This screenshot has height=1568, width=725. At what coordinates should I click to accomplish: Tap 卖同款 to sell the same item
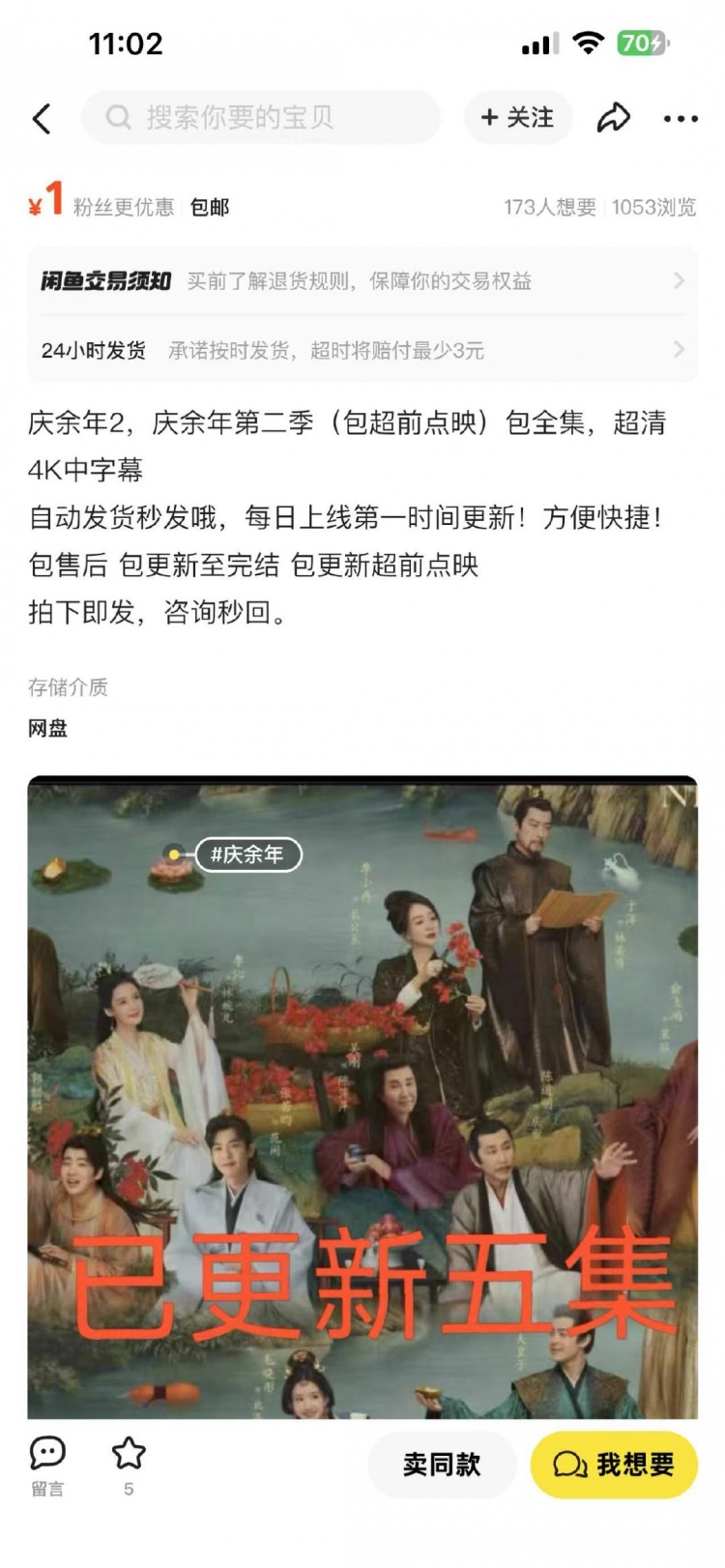442,1464
